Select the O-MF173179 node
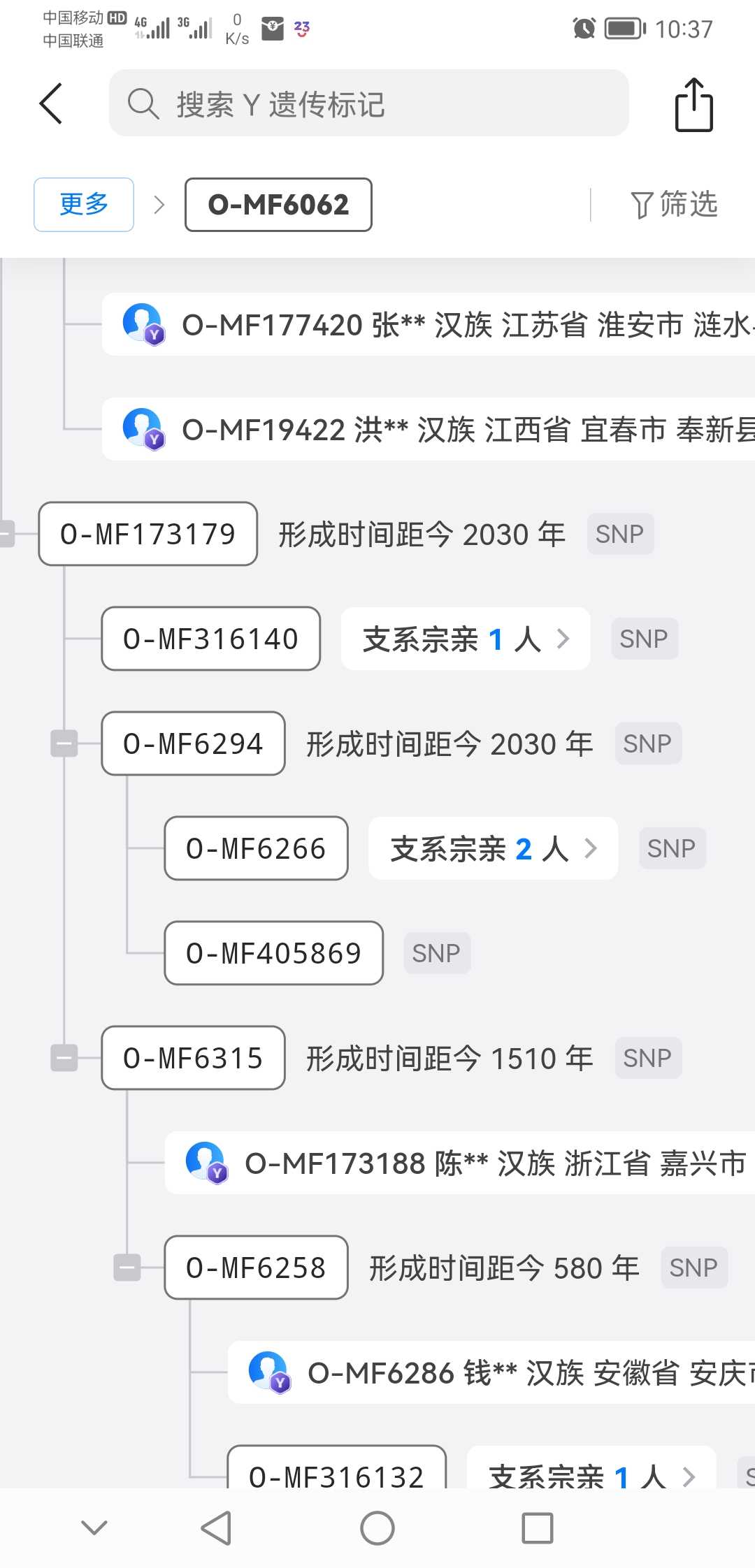 [x=148, y=534]
